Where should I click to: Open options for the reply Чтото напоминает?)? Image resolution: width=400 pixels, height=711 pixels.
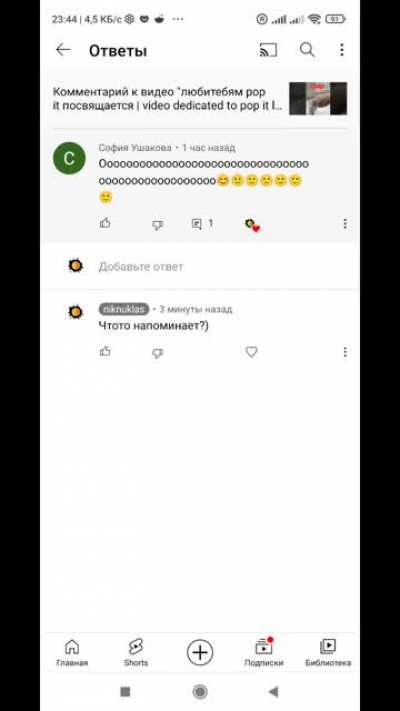click(345, 352)
